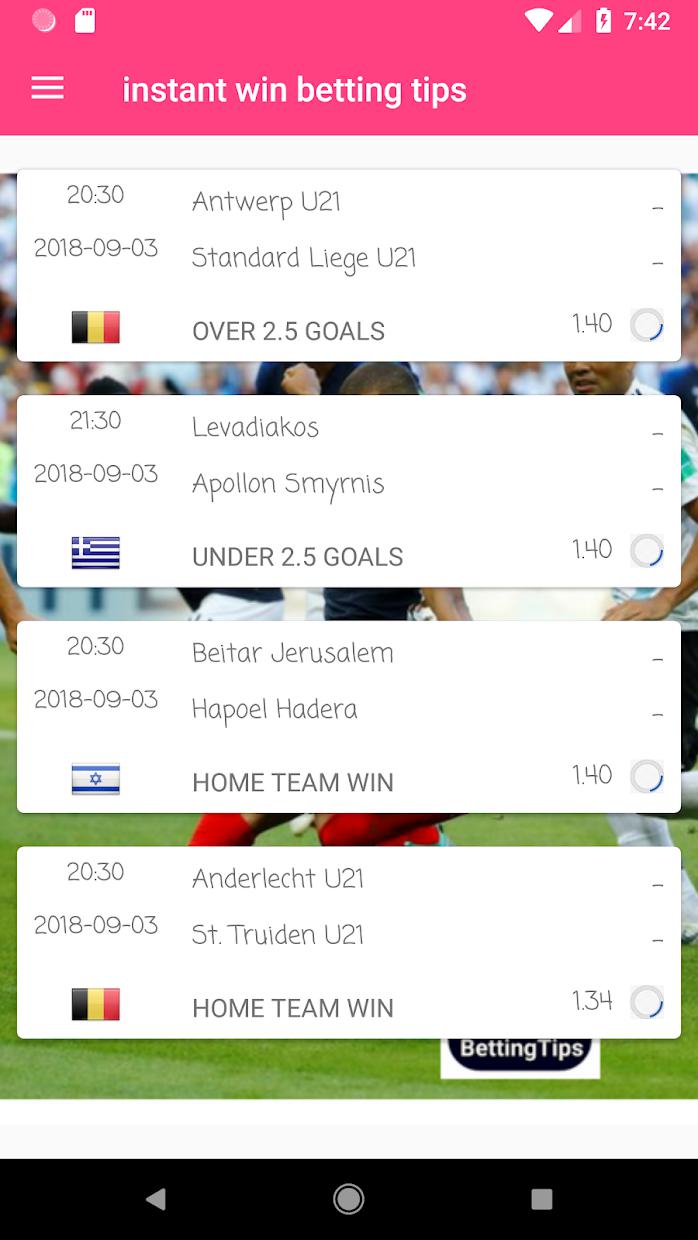Select the Levadiakos vs Apollon Smyrnis tip
698x1240 pixels.
348,491
